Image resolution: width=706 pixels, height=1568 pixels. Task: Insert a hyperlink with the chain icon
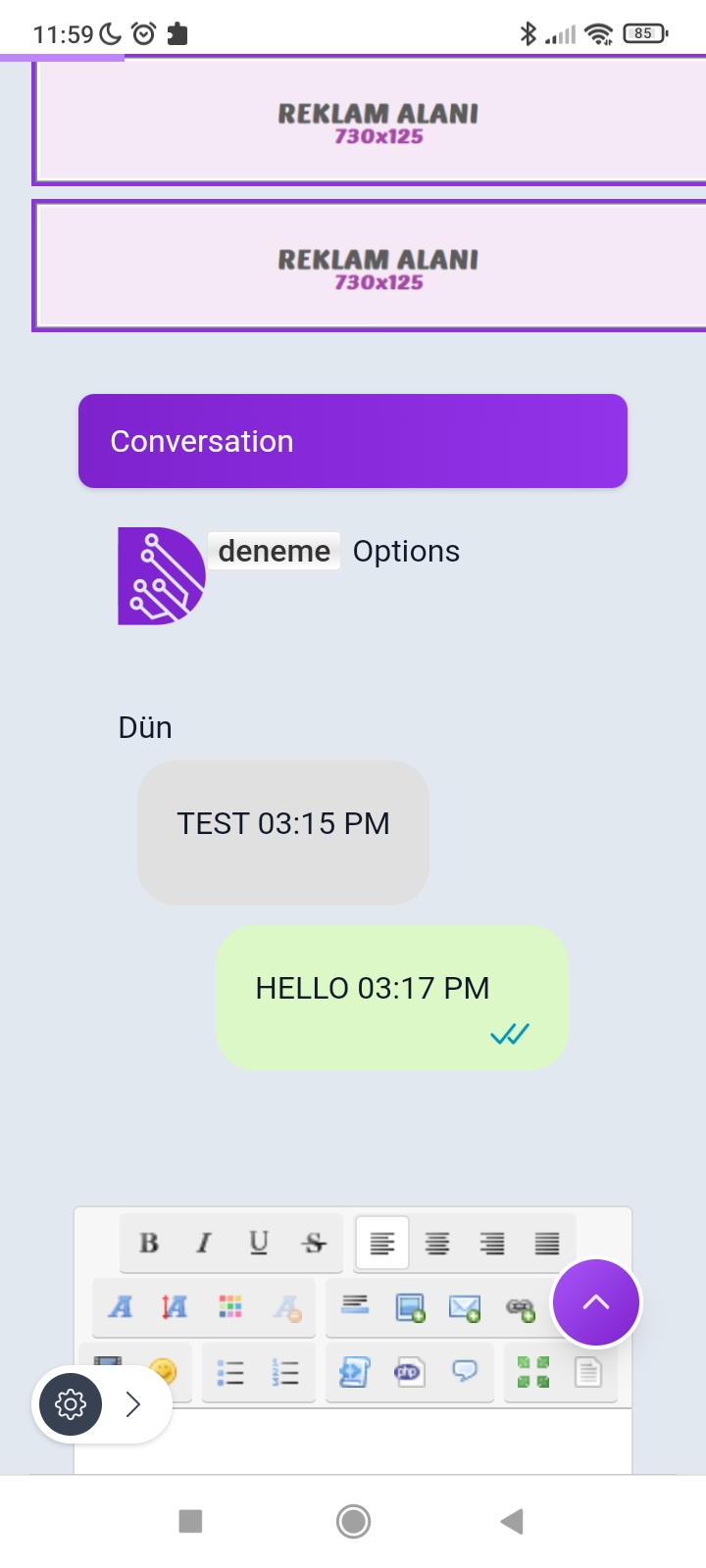[520, 1307]
